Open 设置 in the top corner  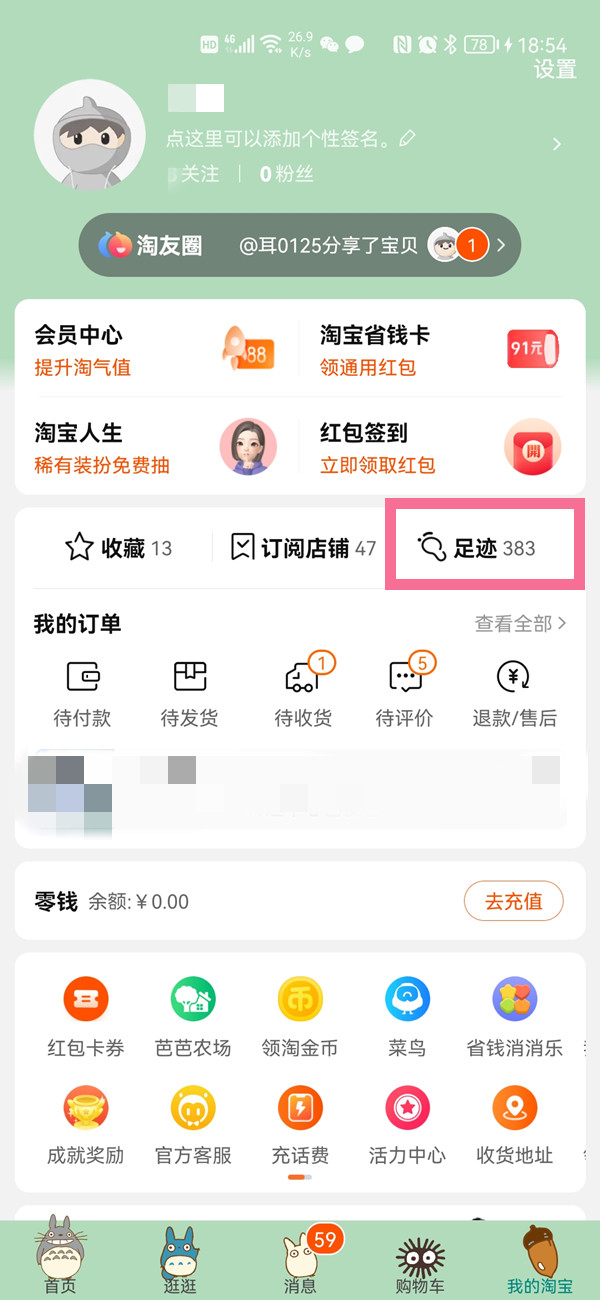(555, 69)
